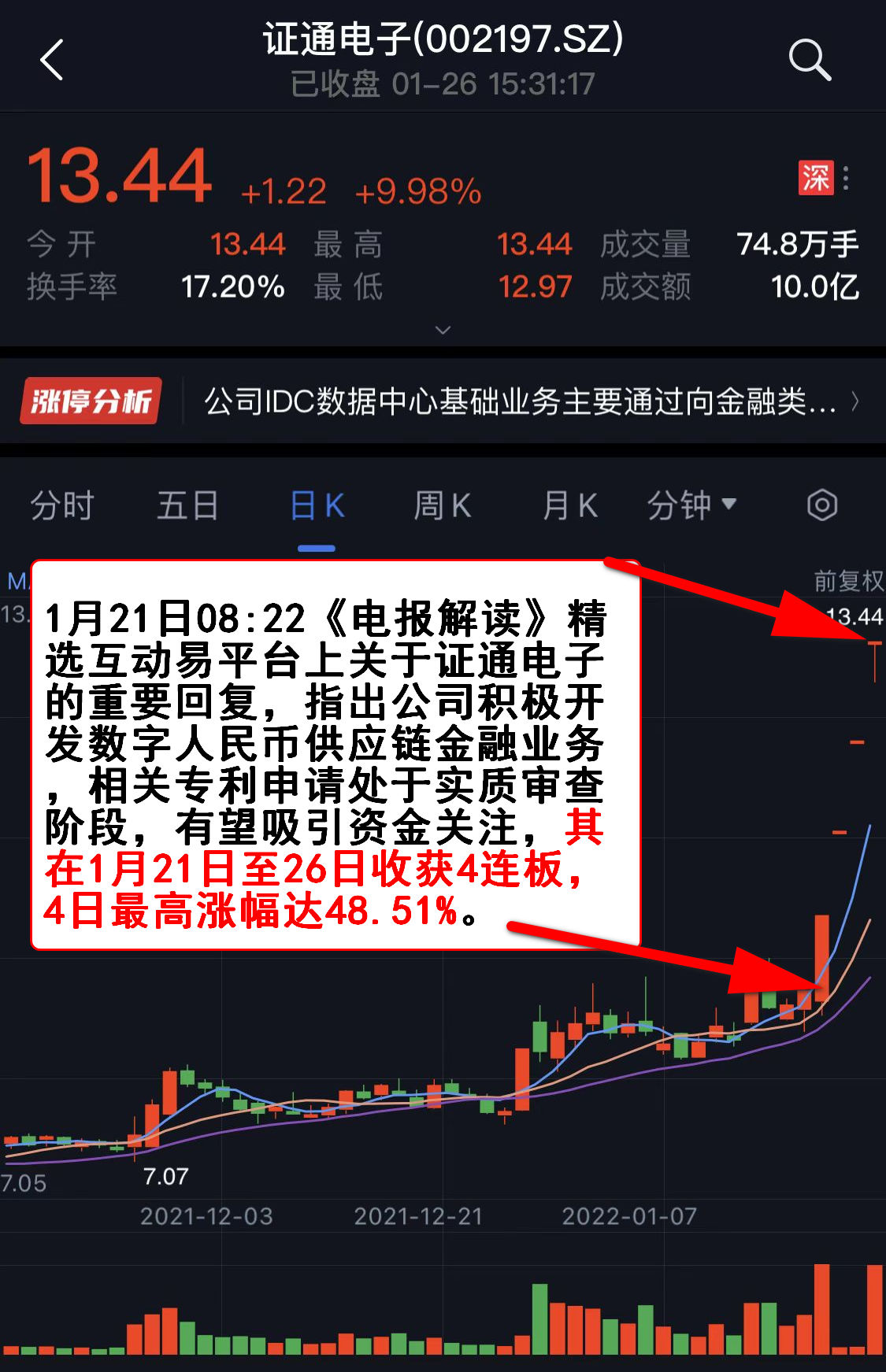Open the three-dot menu beside the 深 badge
This screenshot has width=886, height=1372.
point(846,178)
